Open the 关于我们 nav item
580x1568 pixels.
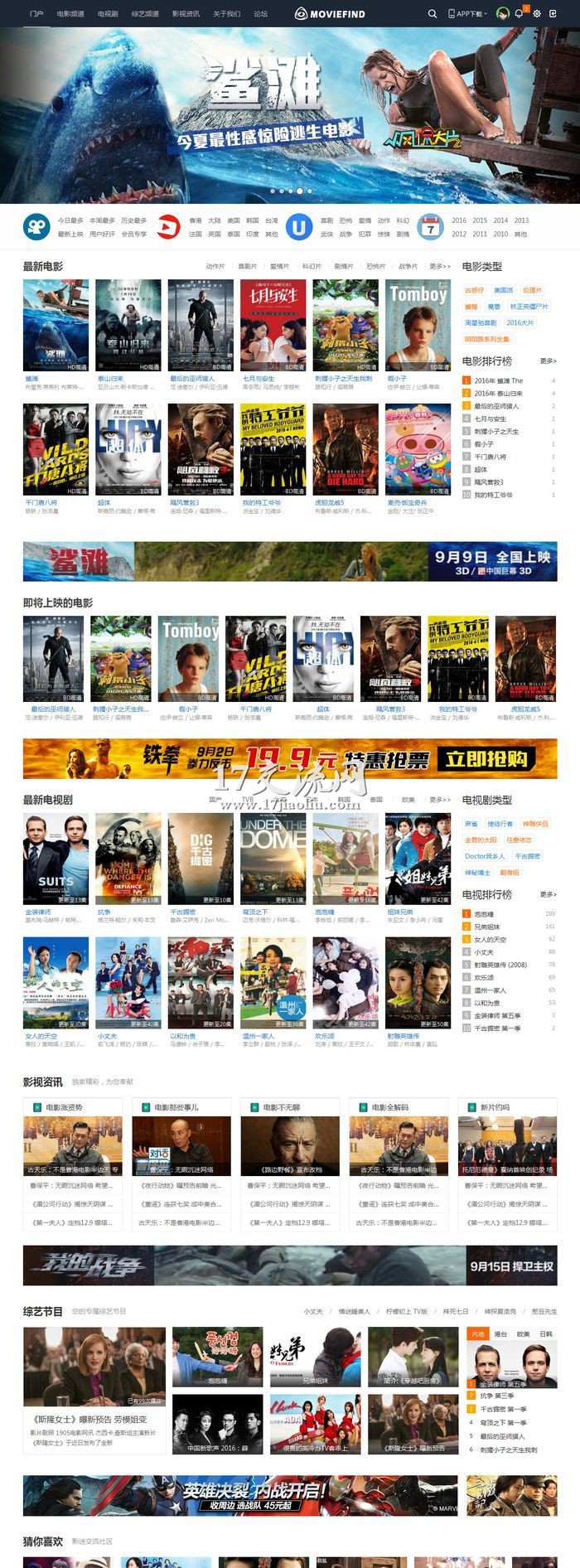[226, 14]
